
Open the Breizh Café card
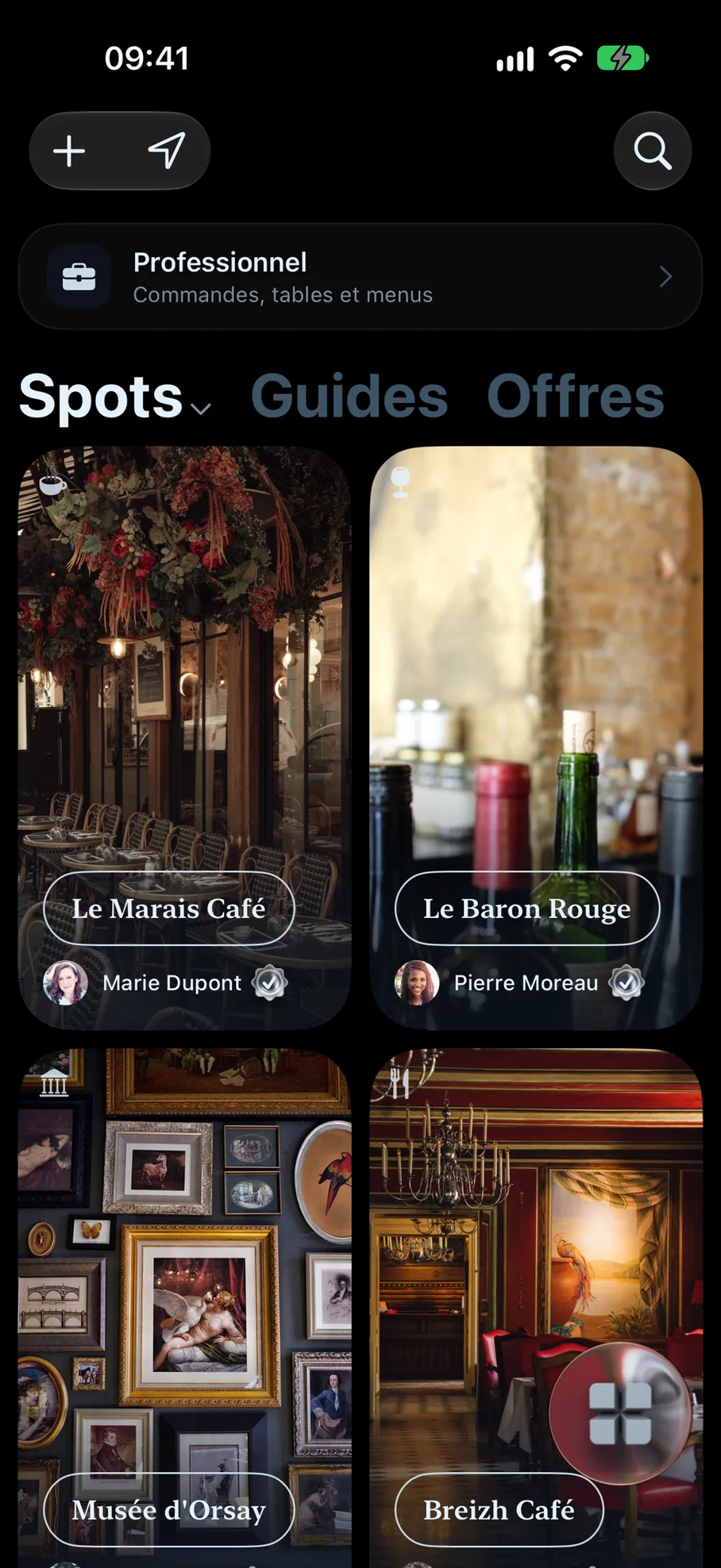(536, 1308)
